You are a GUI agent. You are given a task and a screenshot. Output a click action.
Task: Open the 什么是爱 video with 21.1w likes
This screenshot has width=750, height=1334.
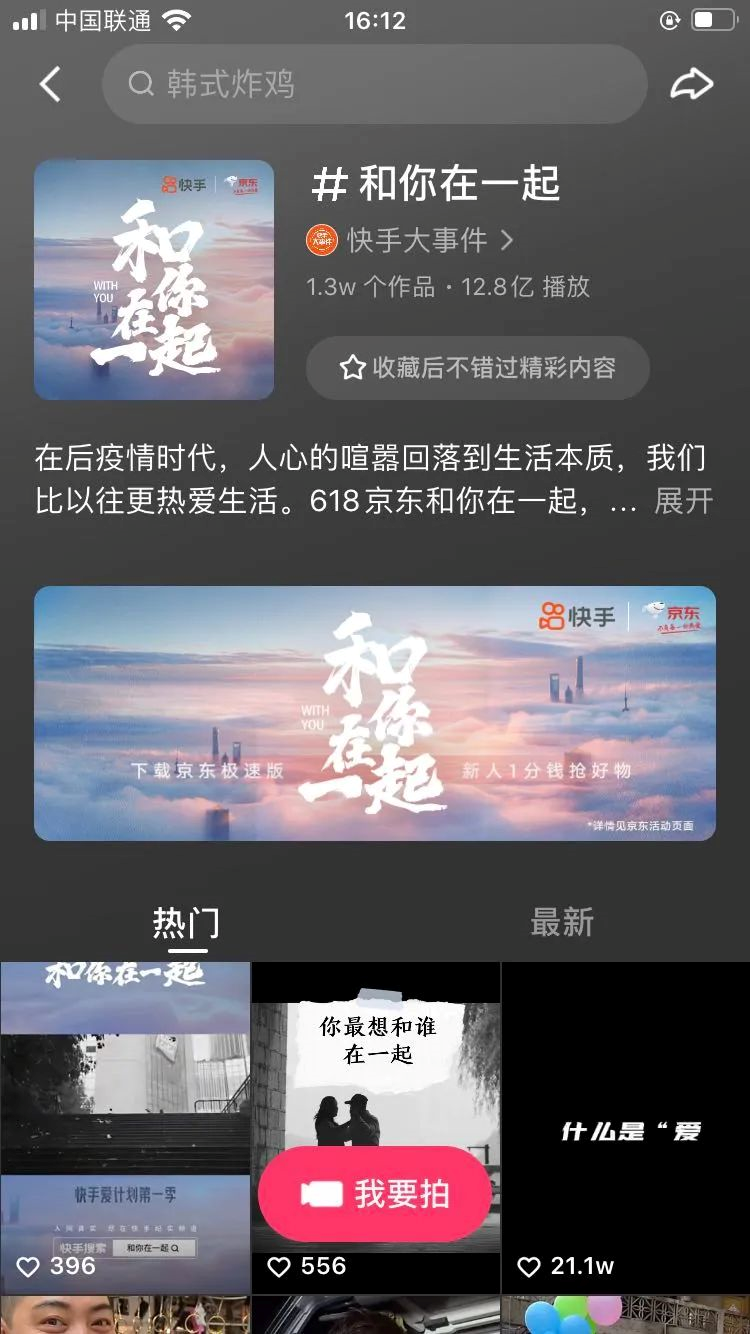click(x=625, y=1120)
